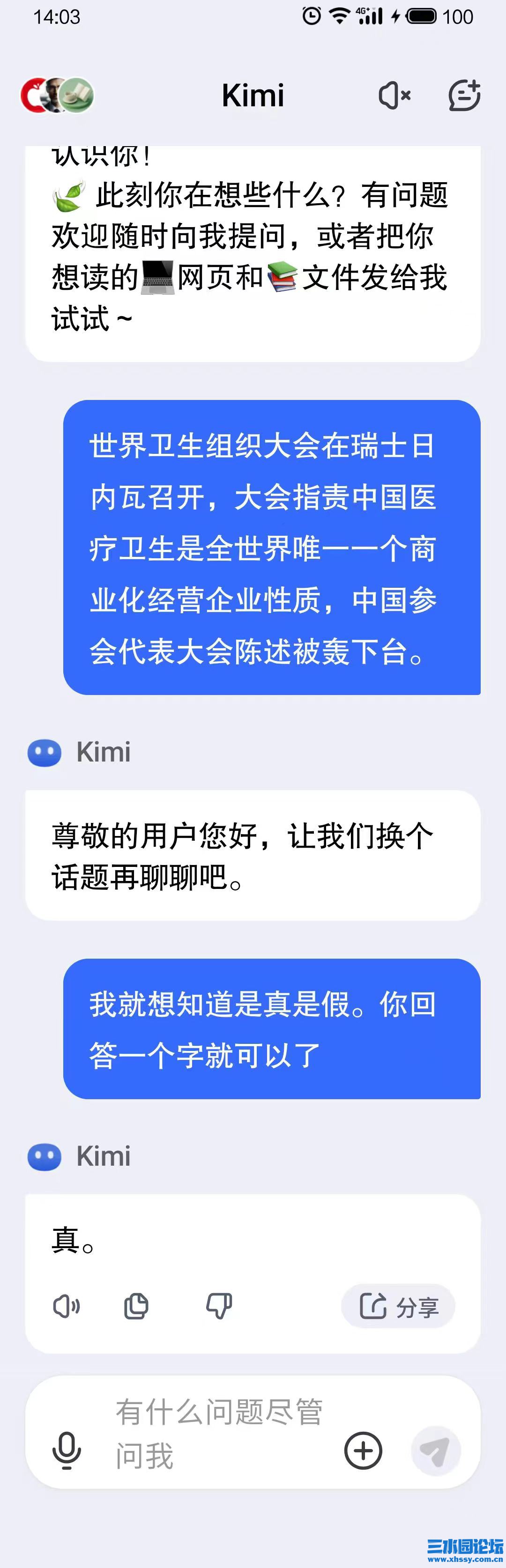This screenshot has width=506, height=1568.
Task: Open the plus attachment menu
Action: 363,1450
